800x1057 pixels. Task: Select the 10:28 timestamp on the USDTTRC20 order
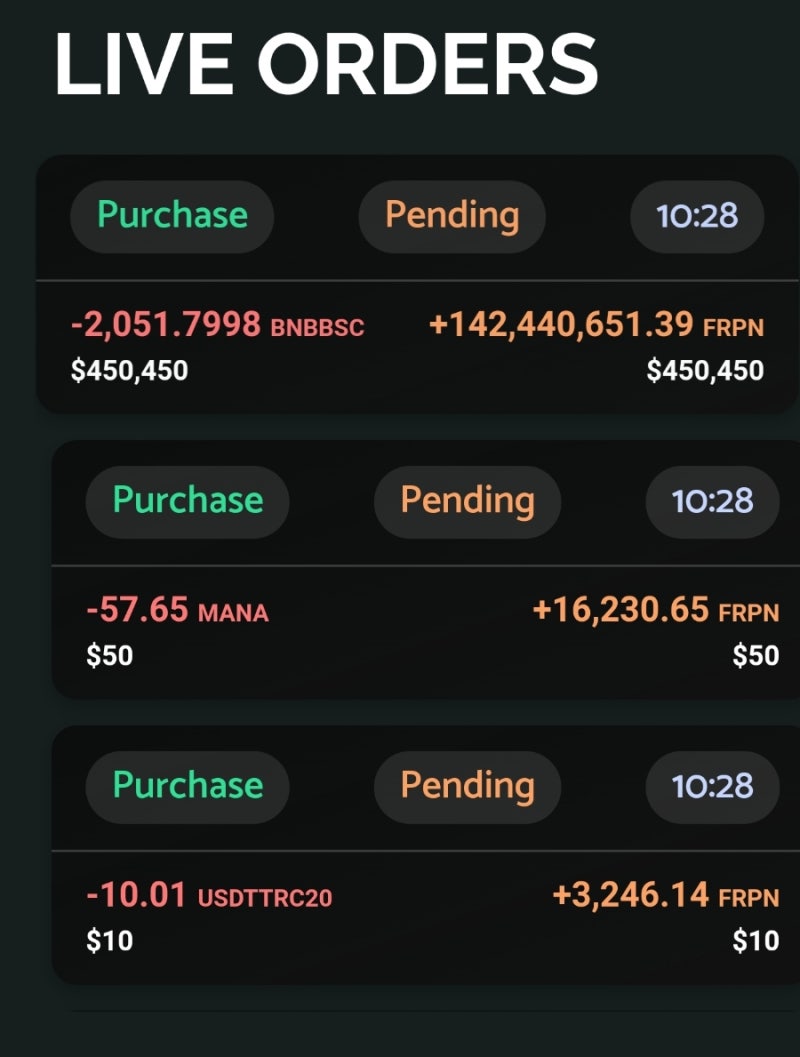pyautogui.click(x=712, y=786)
